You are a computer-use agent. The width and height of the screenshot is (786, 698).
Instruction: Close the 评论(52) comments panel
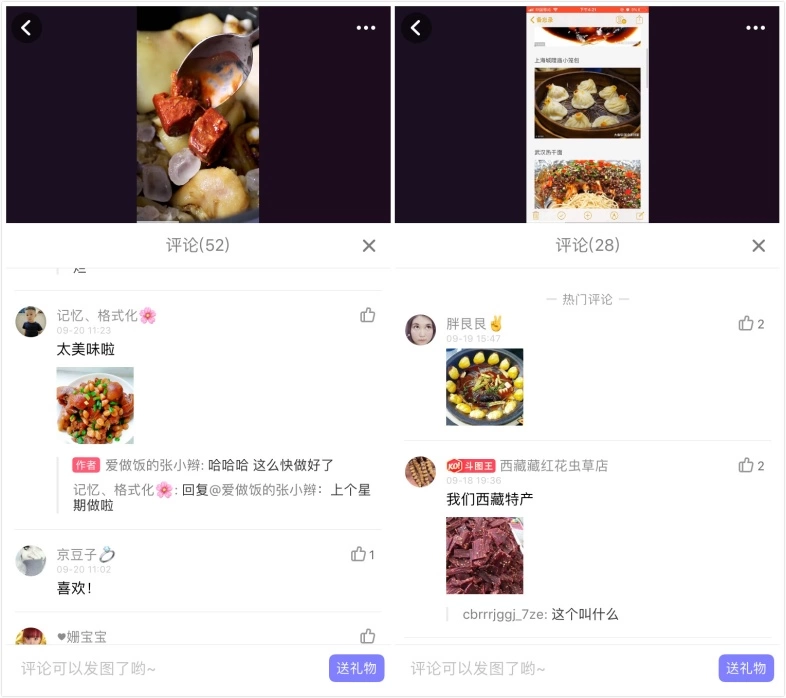[369, 246]
